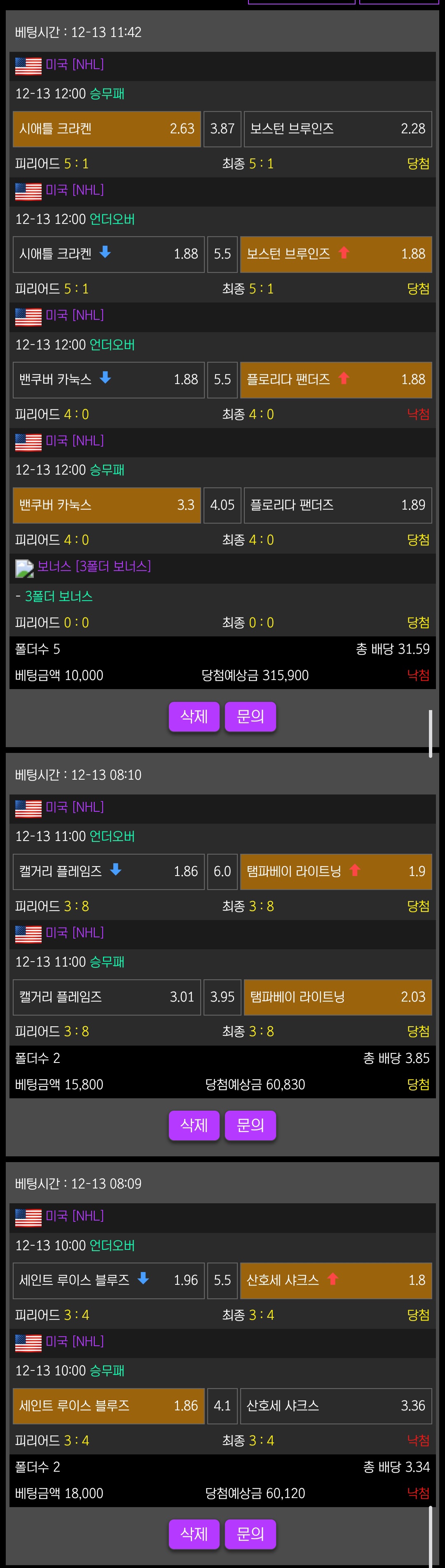Tap 문의 for the 12-13 08:09 bet
This screenshot has width=445, height=1568.
[251, 1534]
